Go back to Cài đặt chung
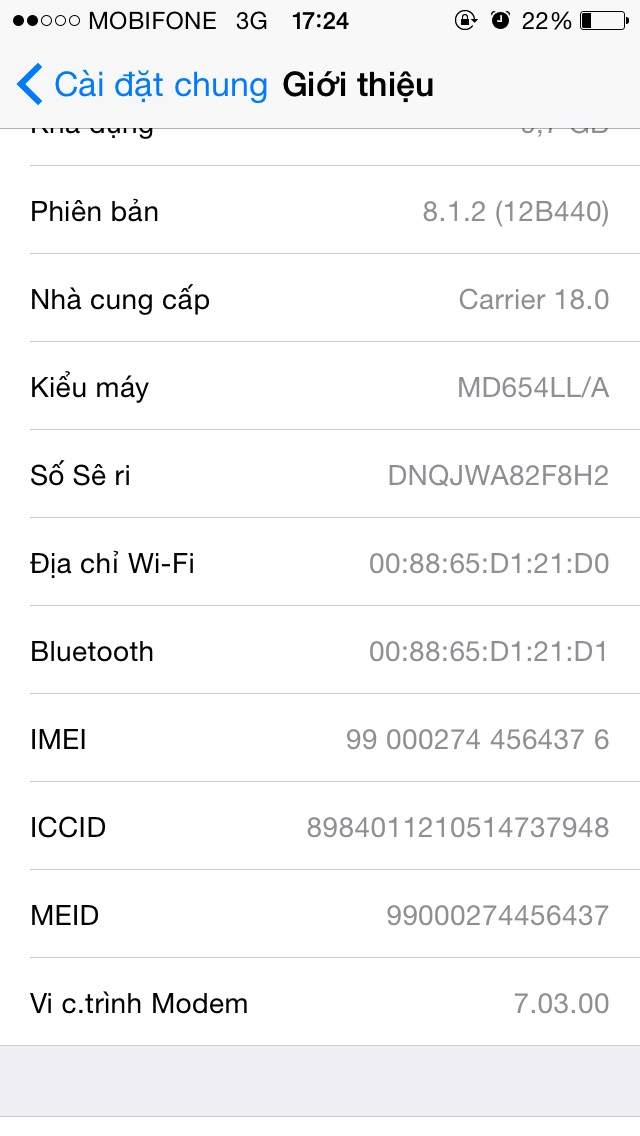This screenshot has height=1136, width=640. point(142,85)
